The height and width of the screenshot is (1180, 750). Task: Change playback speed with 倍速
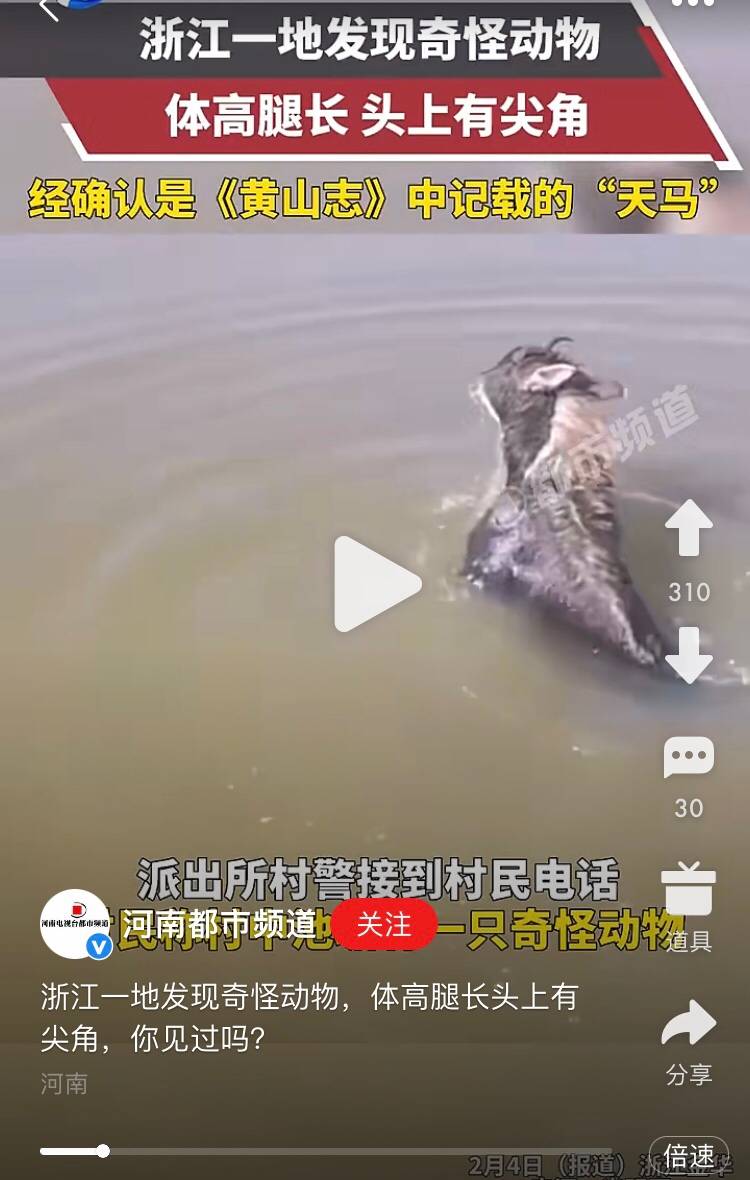[688, 1157]
